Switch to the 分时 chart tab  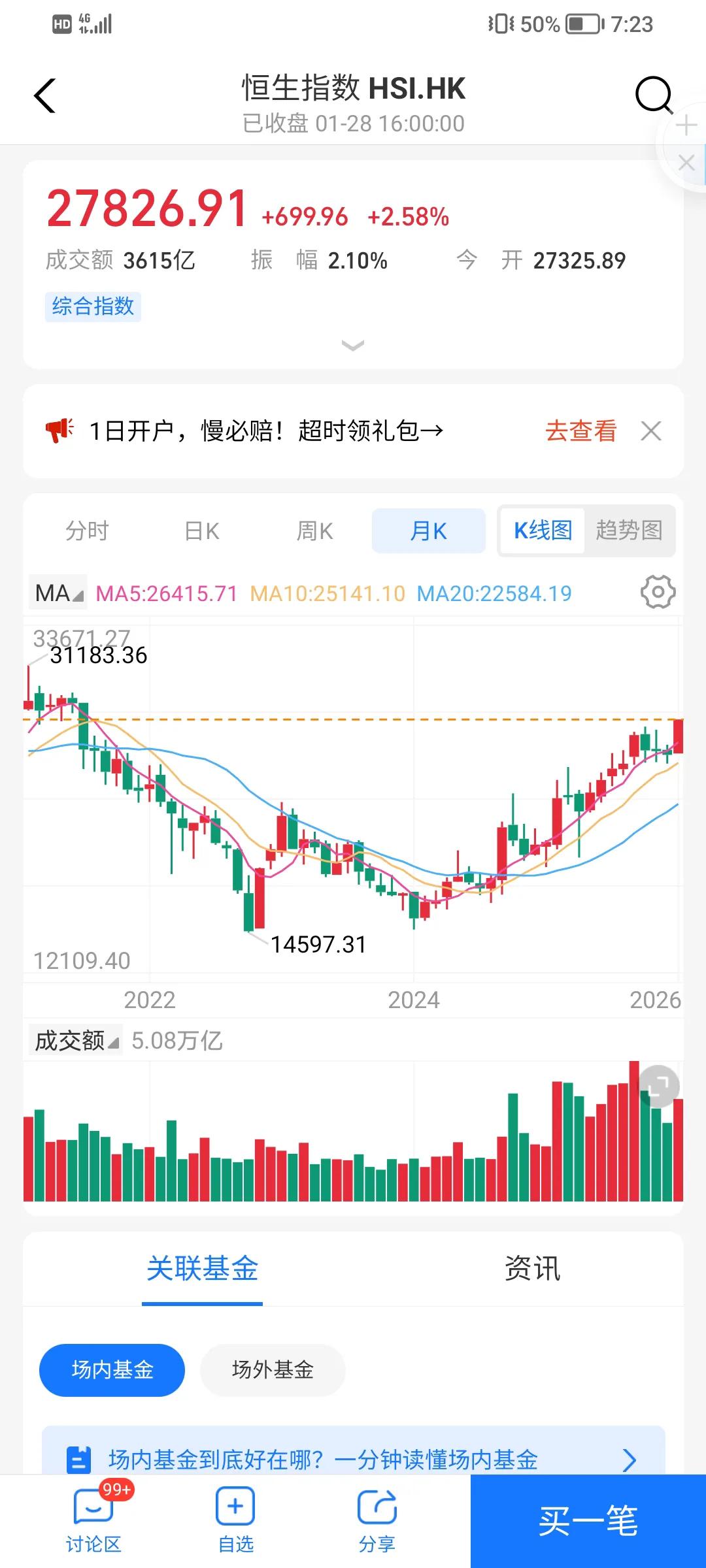[87, 531]
